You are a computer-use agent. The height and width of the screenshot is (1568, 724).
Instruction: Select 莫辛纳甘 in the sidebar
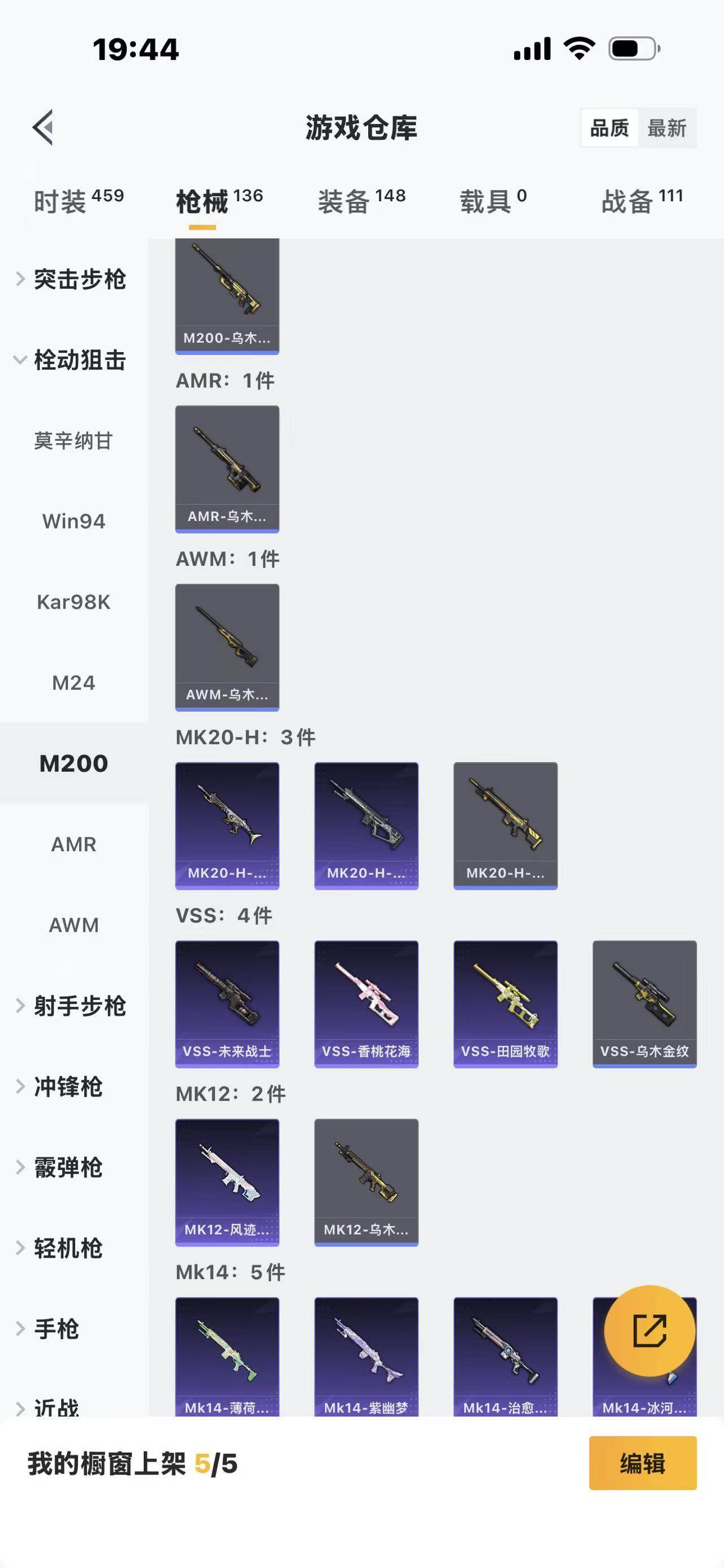pyautogui.click(x=74, y=441)
